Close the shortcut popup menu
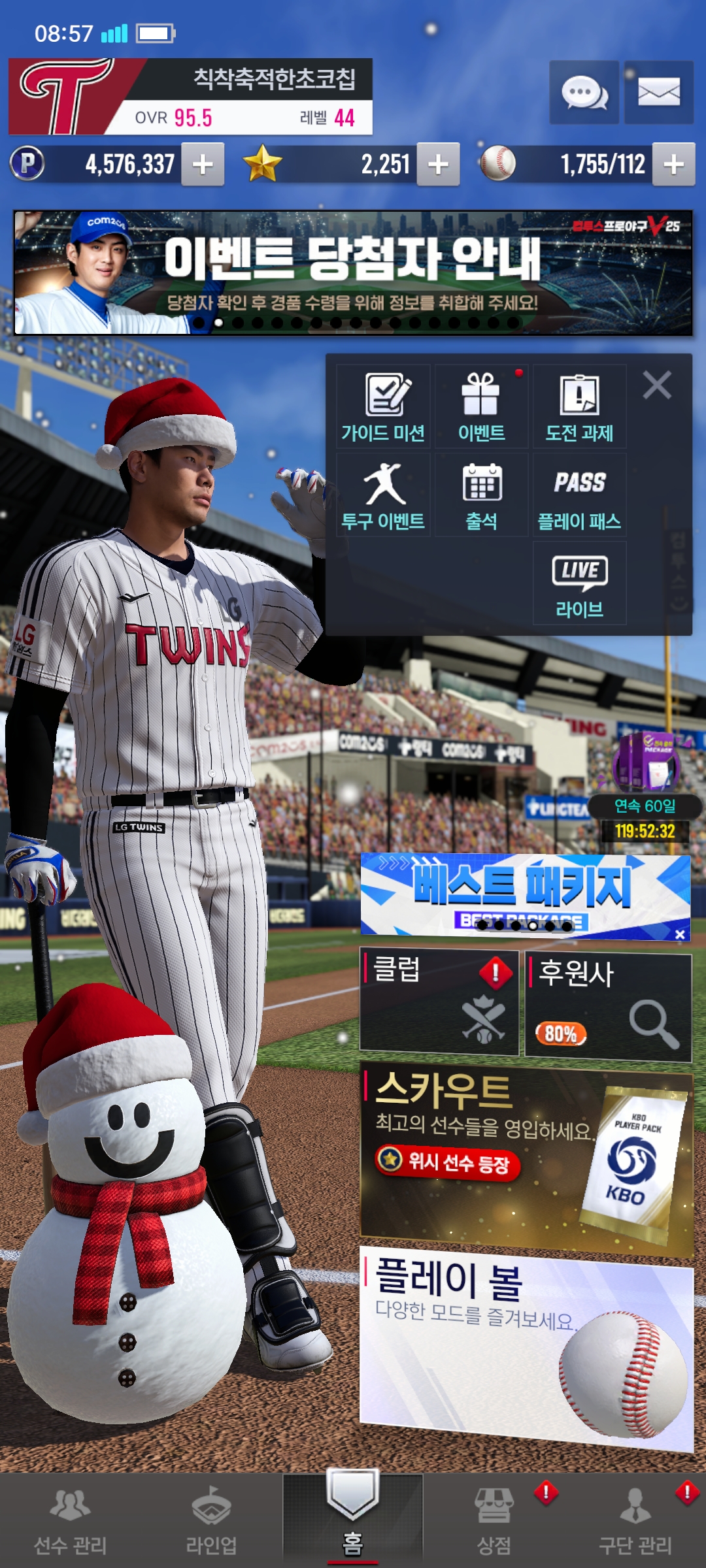Screen dimensions: 706x1568 657,385
